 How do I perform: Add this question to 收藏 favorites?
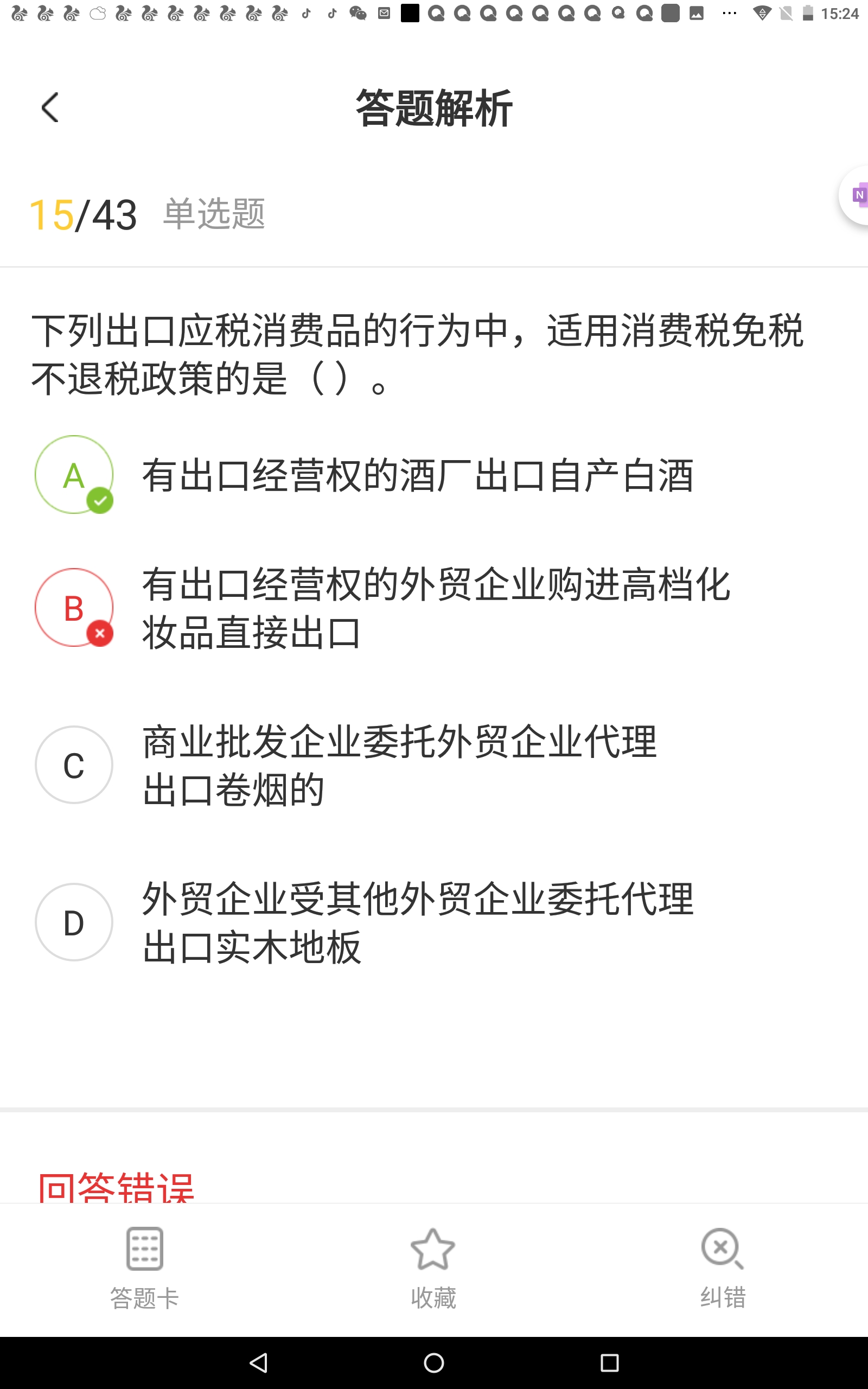coord(433,1268)
